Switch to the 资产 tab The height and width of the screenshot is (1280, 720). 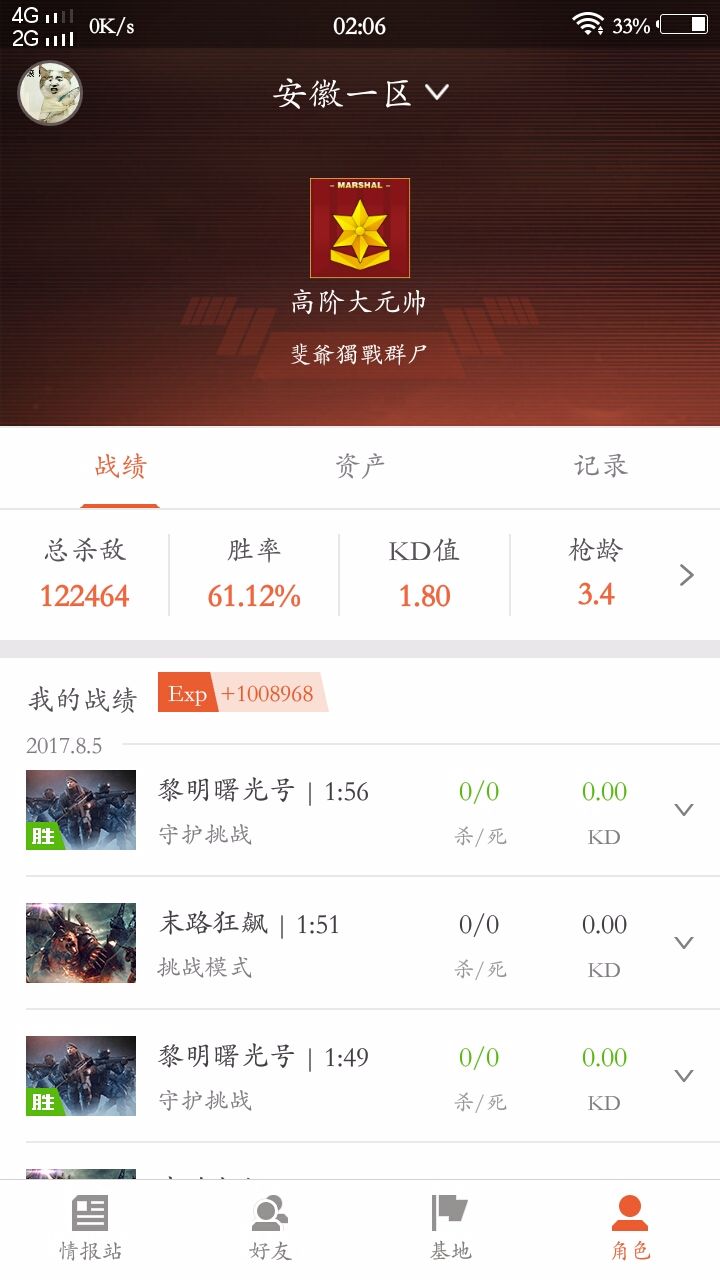360,466
